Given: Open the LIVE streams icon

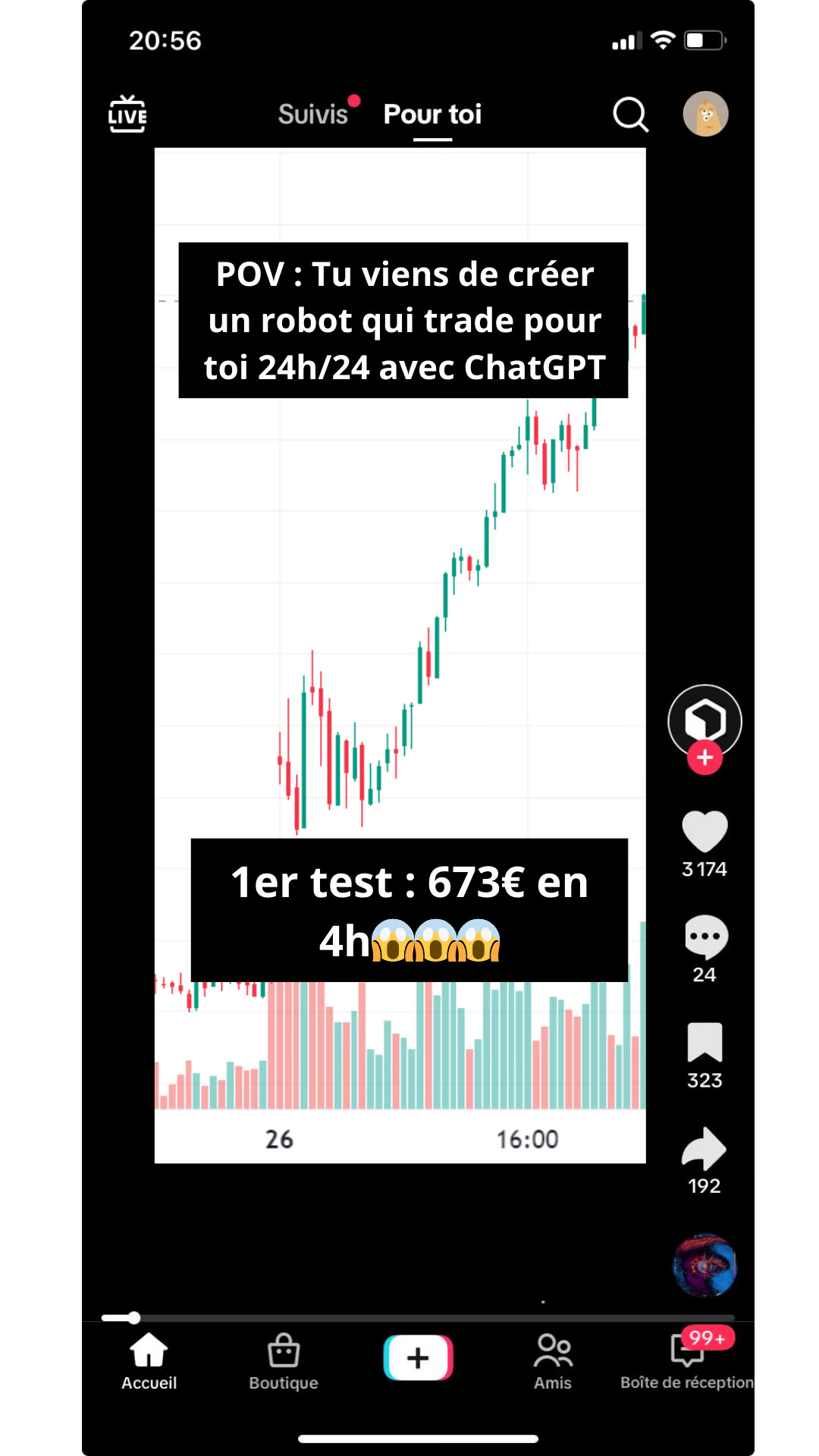Looking at the screenshot, I should click(127, 115).
